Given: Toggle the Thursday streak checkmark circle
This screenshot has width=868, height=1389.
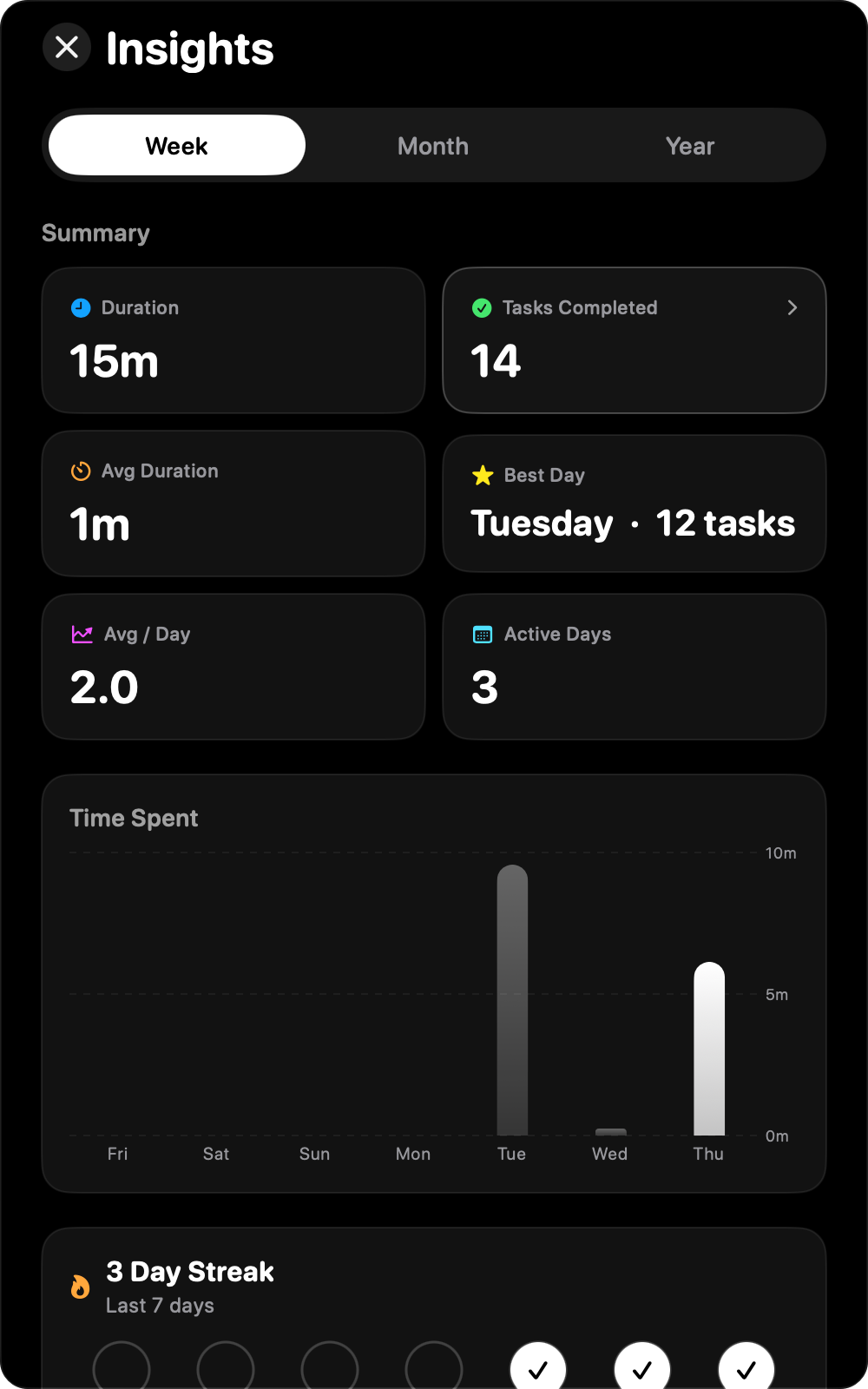Looking at the screenshot, I should pos(746,1367).
